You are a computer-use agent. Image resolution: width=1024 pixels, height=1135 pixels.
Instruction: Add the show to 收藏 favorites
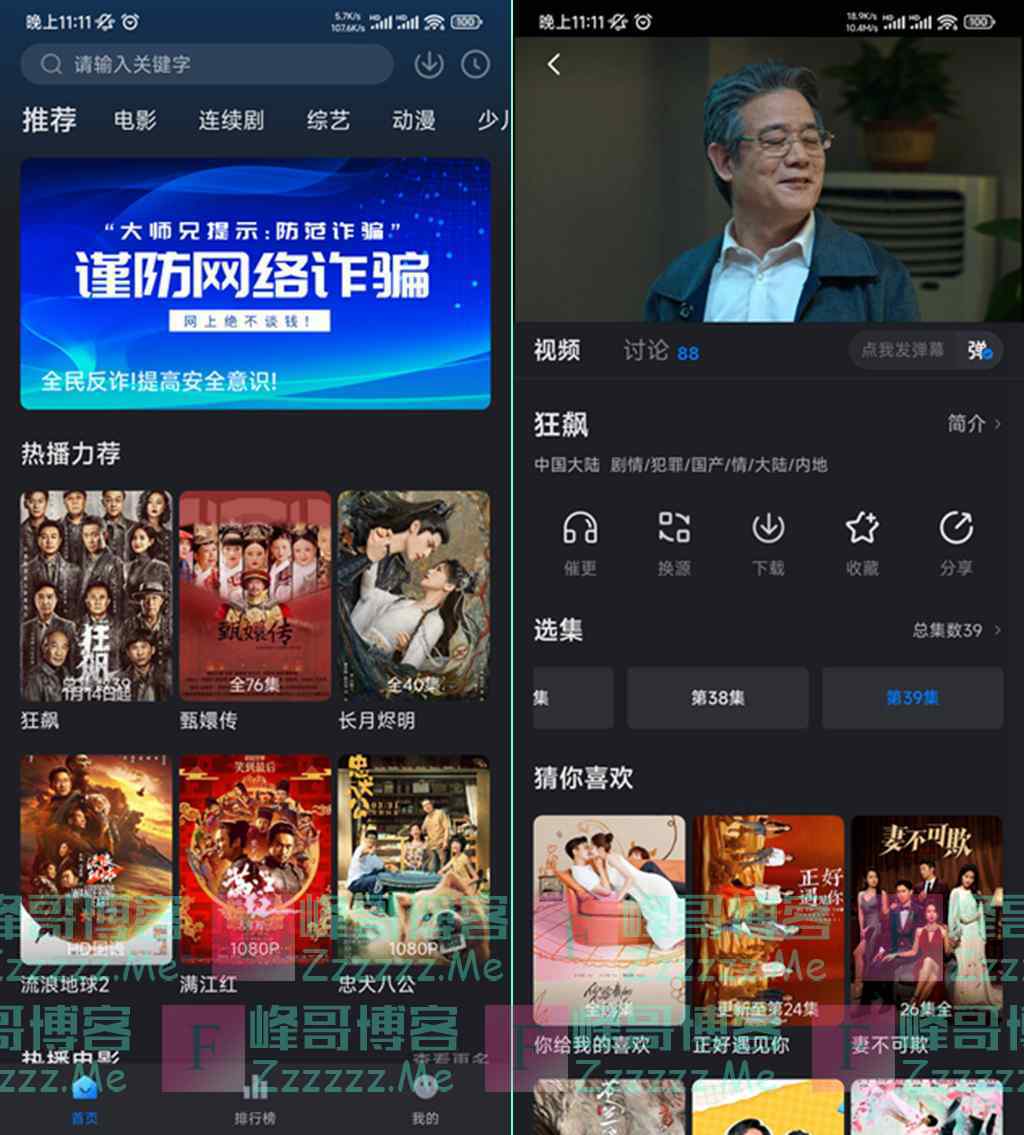[862, 542]
